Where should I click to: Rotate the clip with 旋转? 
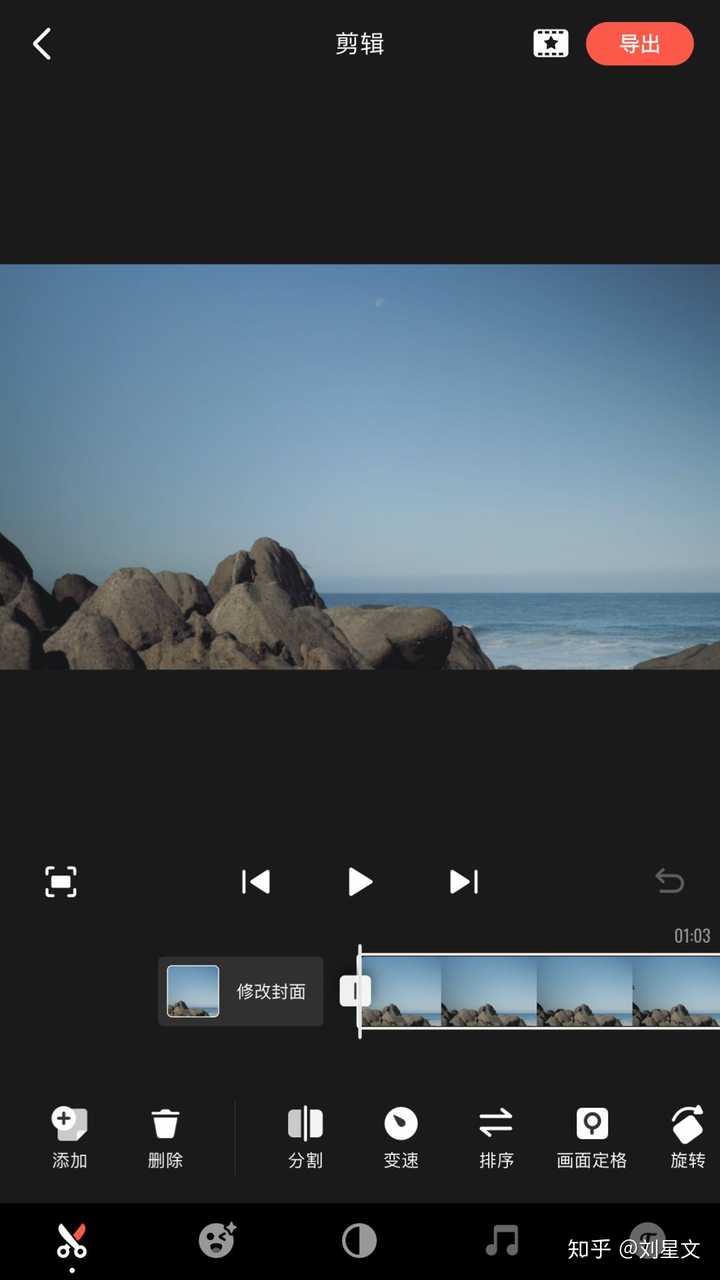pos(688,1137)
